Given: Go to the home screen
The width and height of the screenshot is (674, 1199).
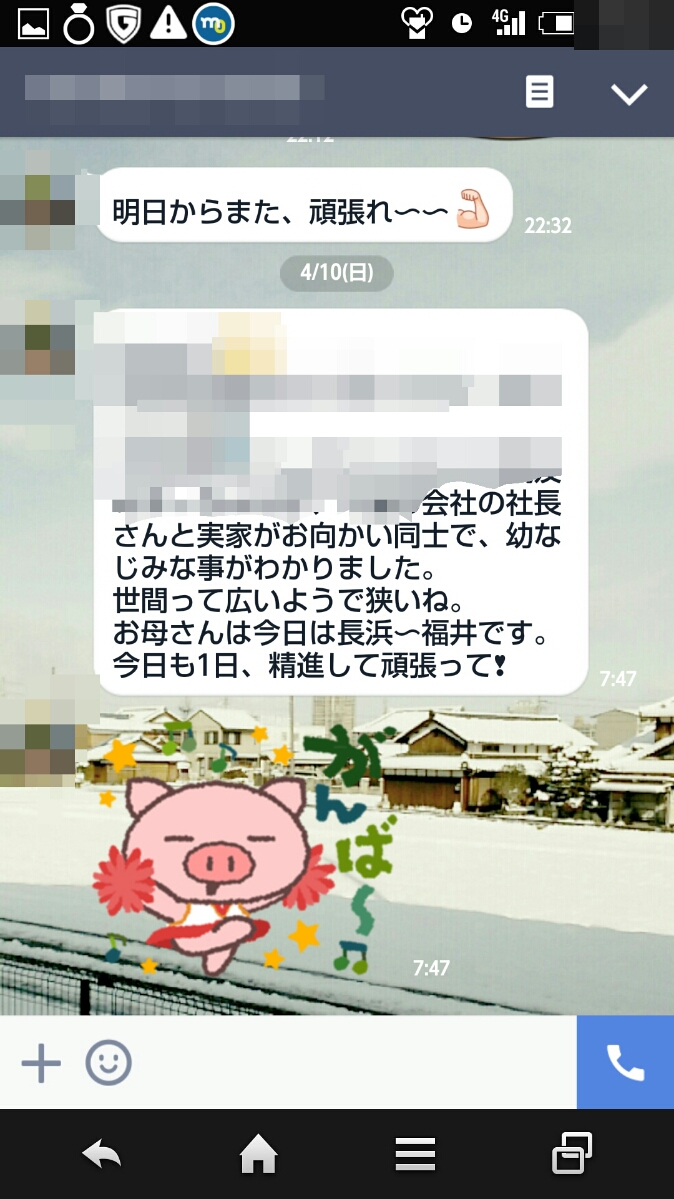Looking at the screenshot, I should pos(259,1154).
